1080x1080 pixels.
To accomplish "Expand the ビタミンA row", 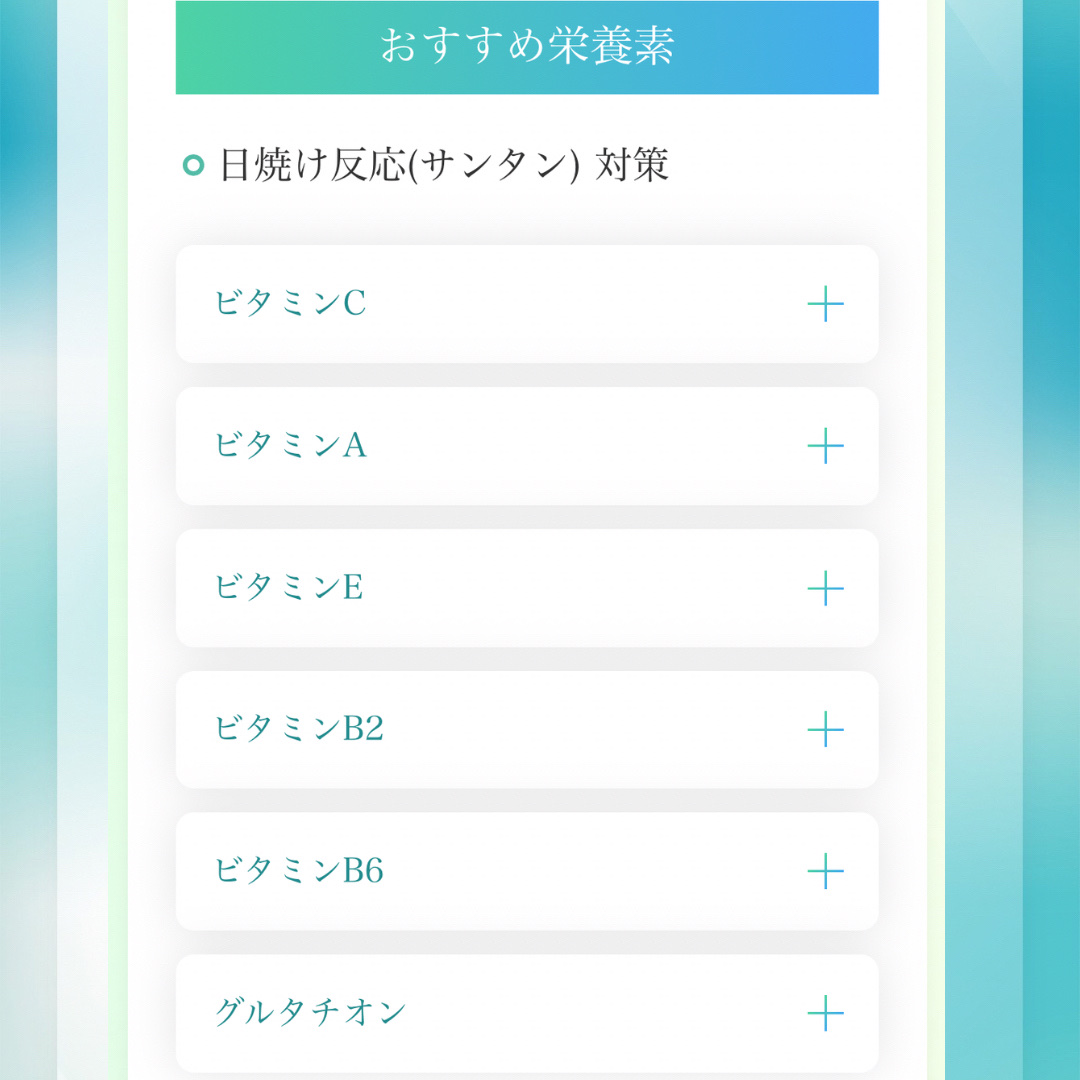I will tap(825, 446).
